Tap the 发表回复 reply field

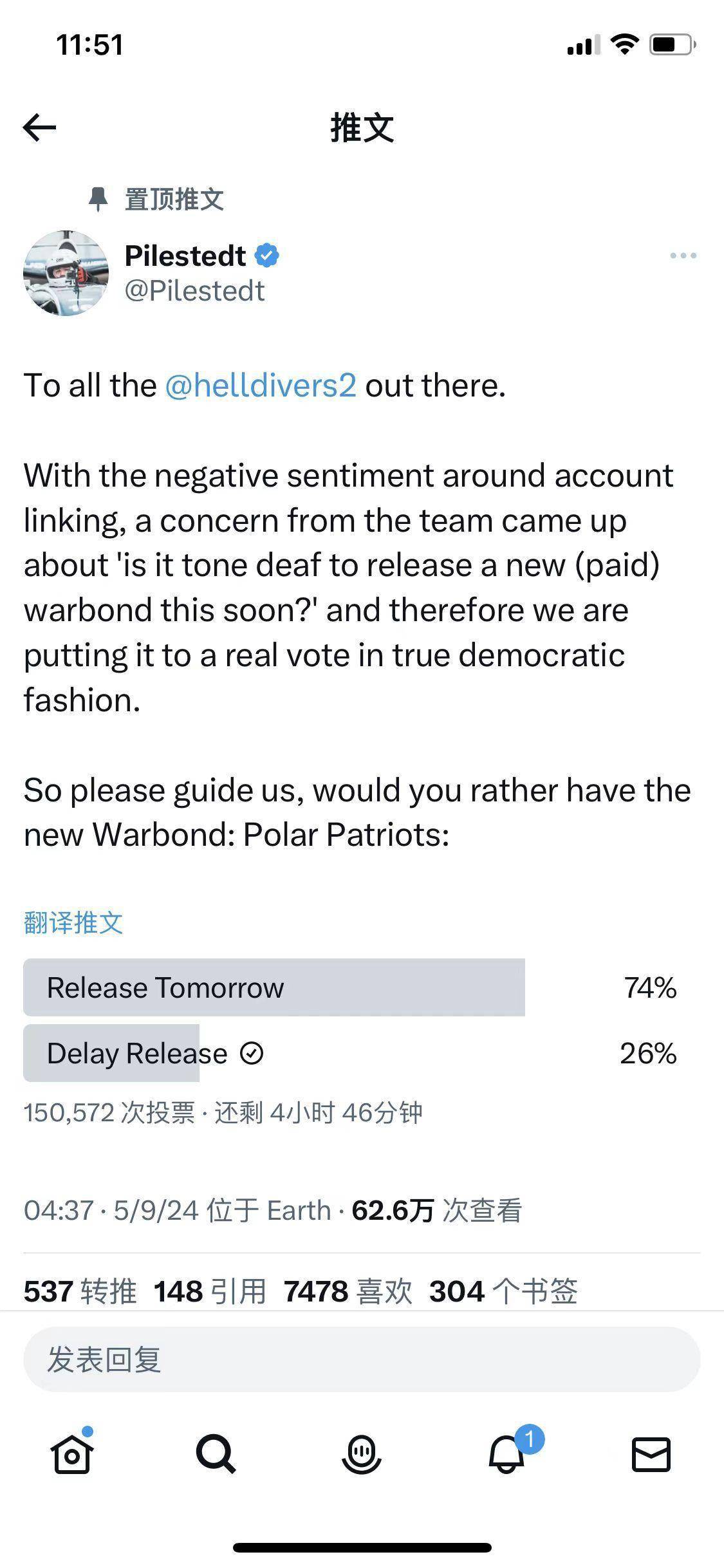tap(362, 1359)
